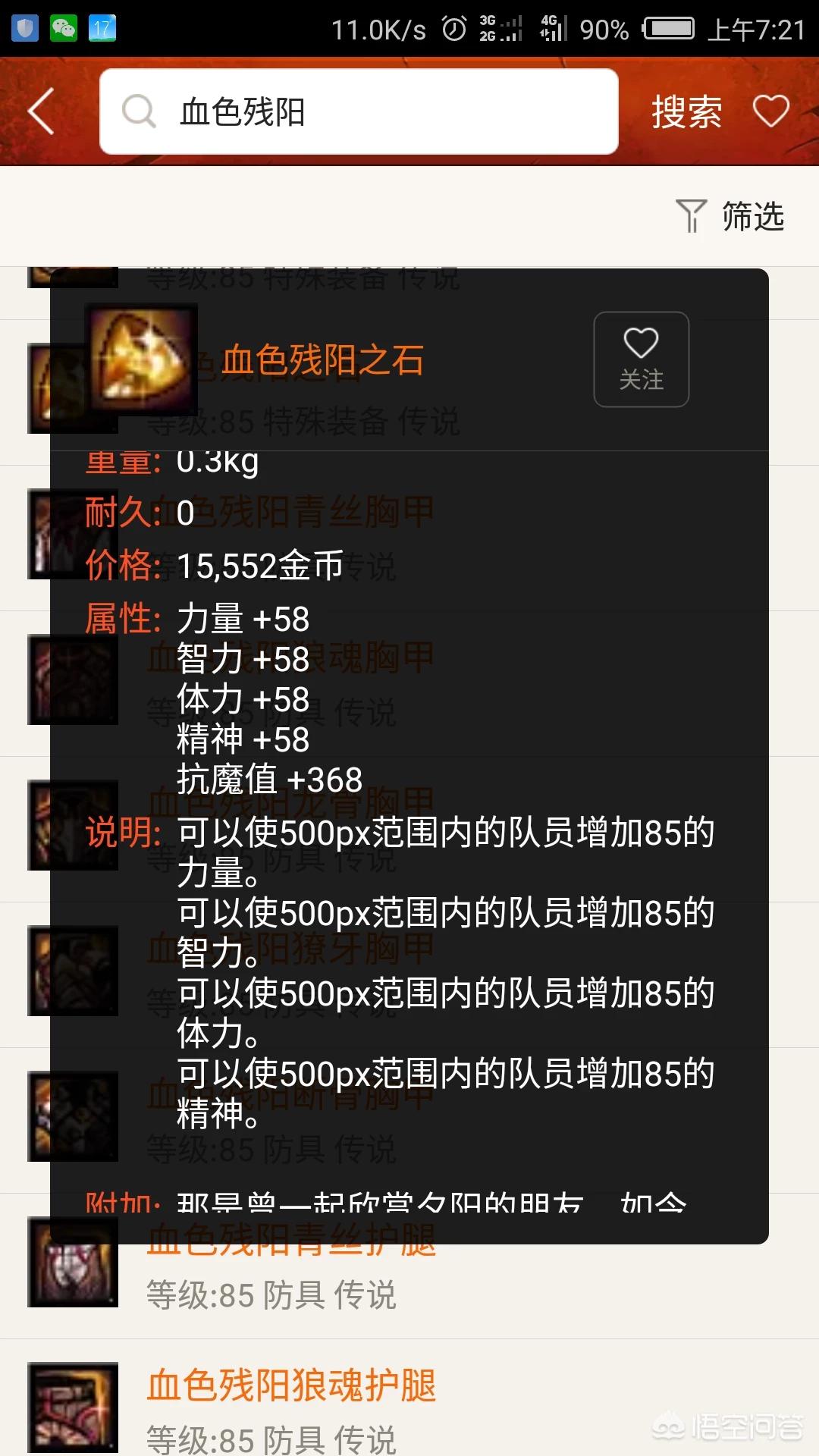Tap the search field containing 血色残阳
Viewport: 819px width, 1456px height.
pos(358,111)
